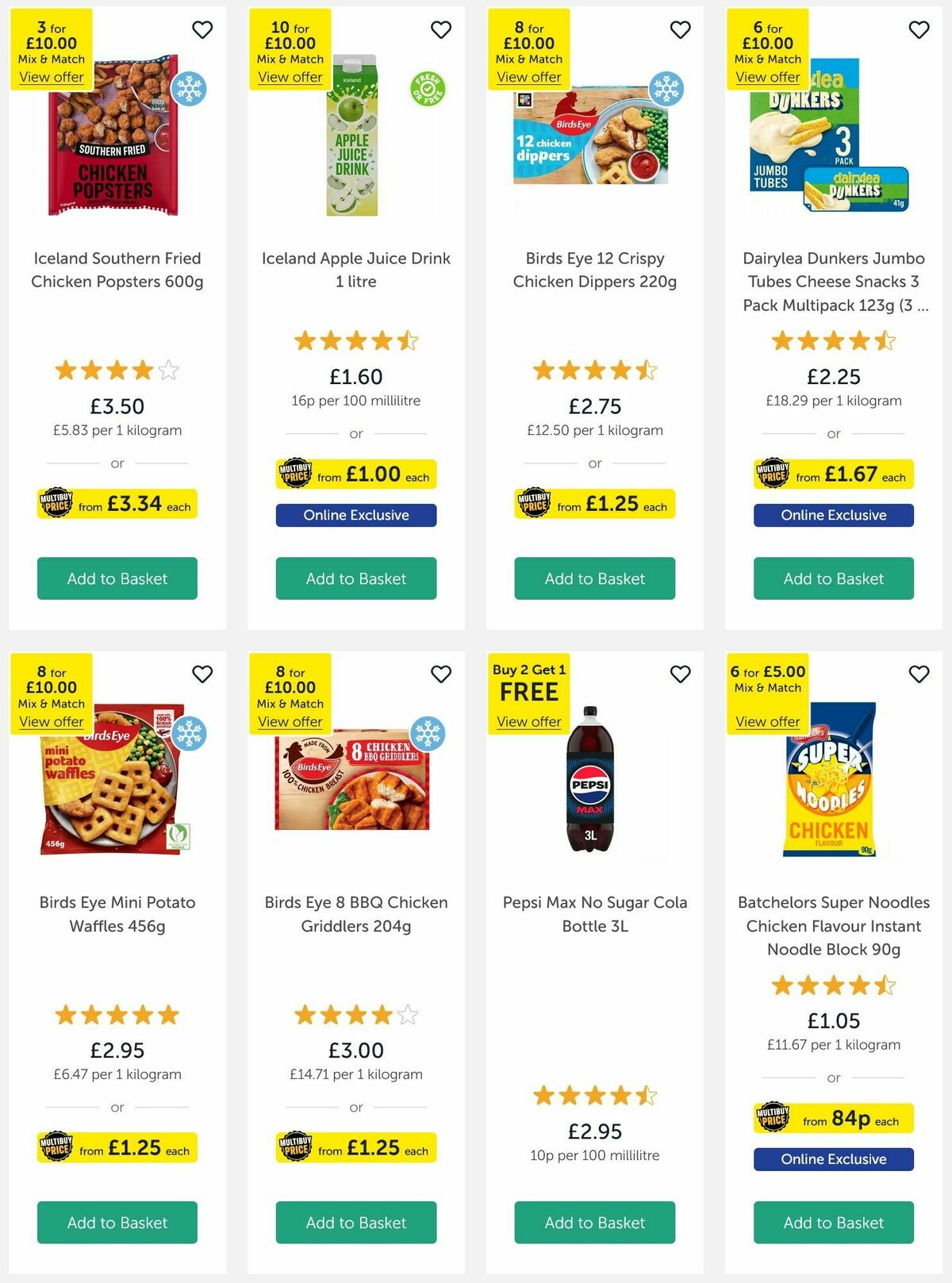Click the Online Exclusive label on Apple Juice

[x=355, y=515]
